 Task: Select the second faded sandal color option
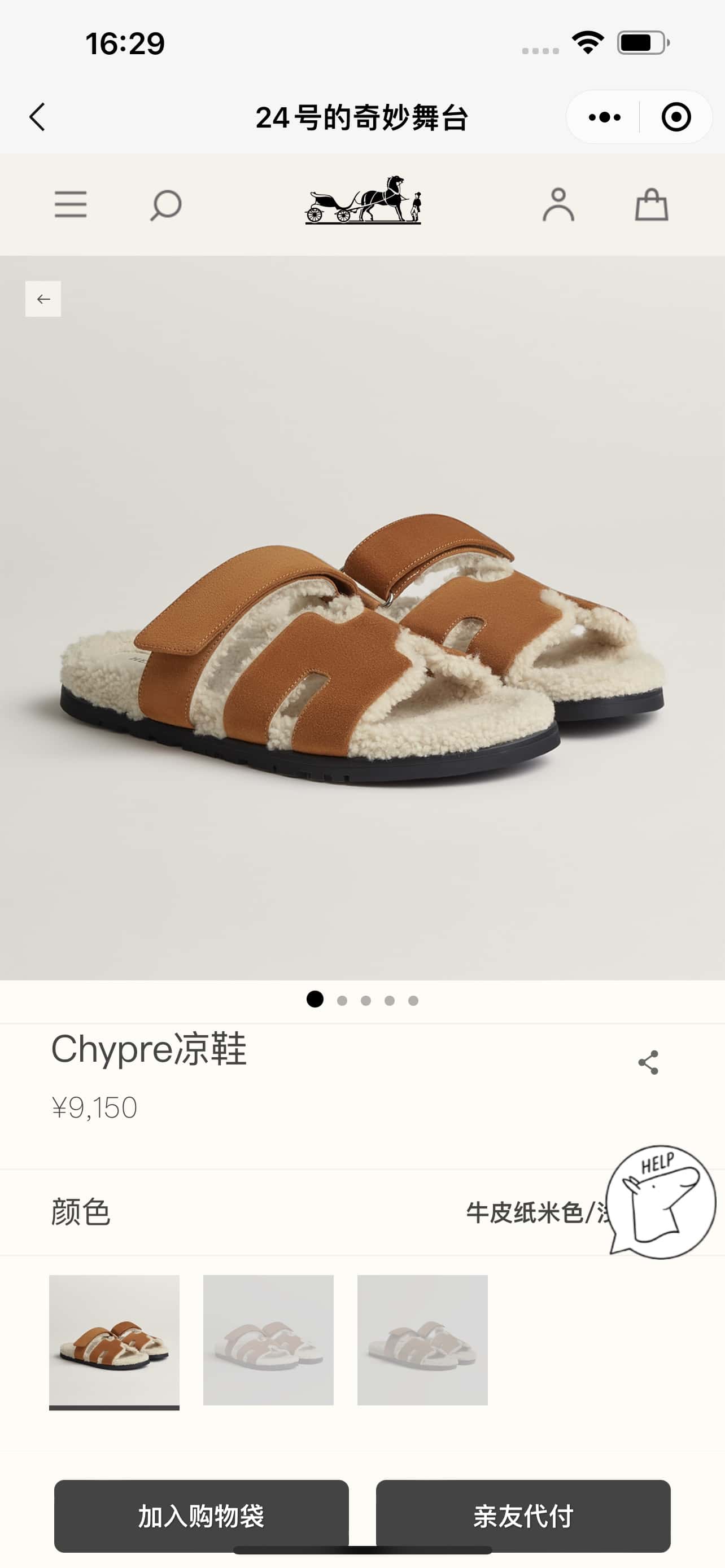(268, 1340)
